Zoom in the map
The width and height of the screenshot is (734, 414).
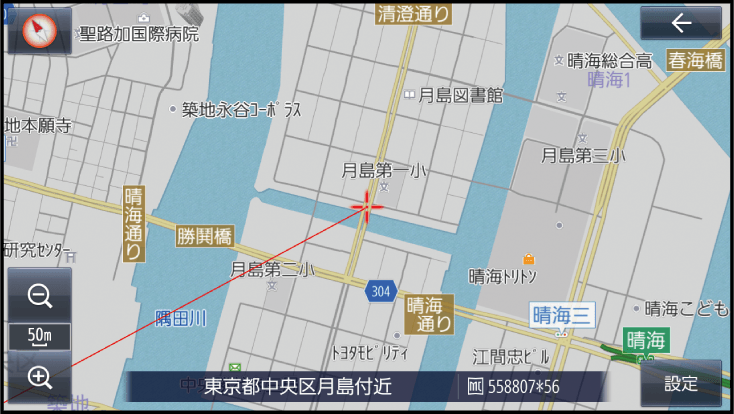click(39, 376)
